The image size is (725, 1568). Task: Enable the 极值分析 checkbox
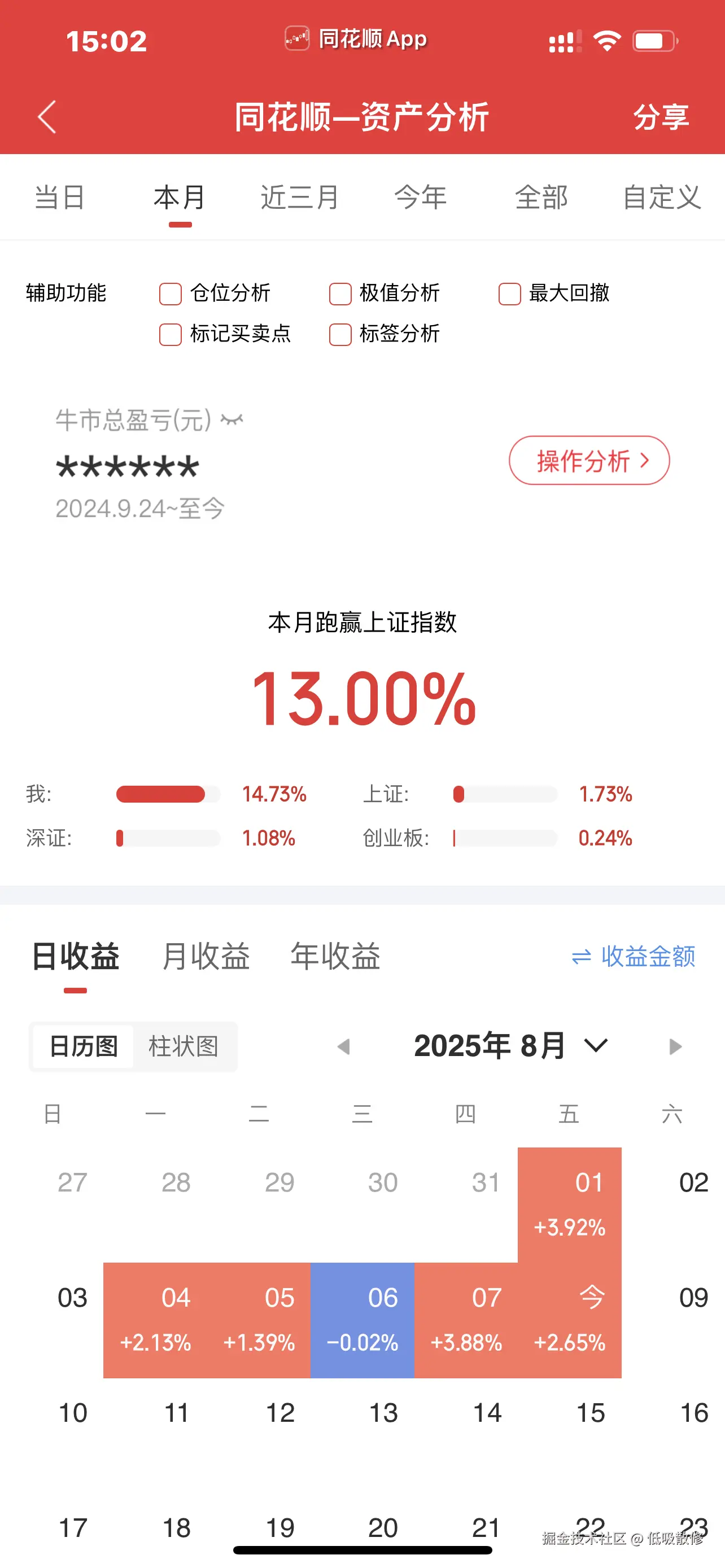(338, 294)
